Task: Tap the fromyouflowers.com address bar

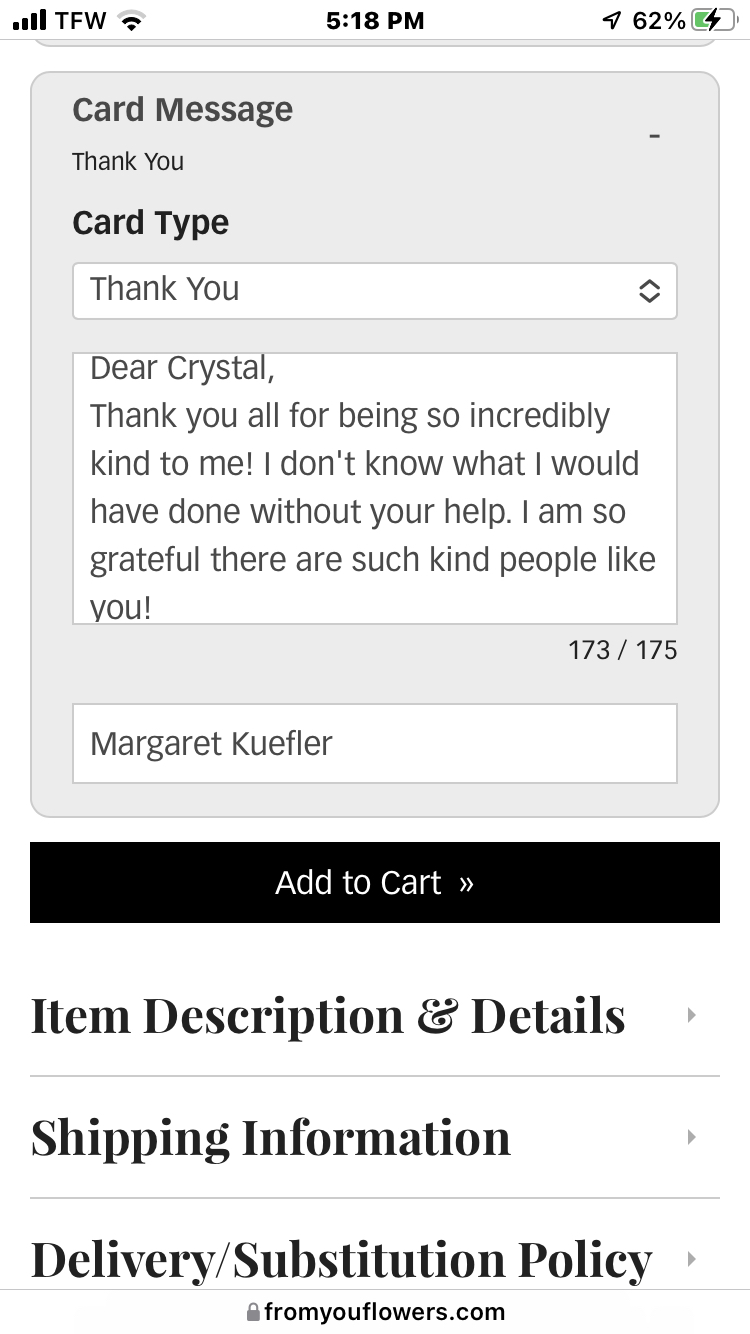Action: point(376,1311)
